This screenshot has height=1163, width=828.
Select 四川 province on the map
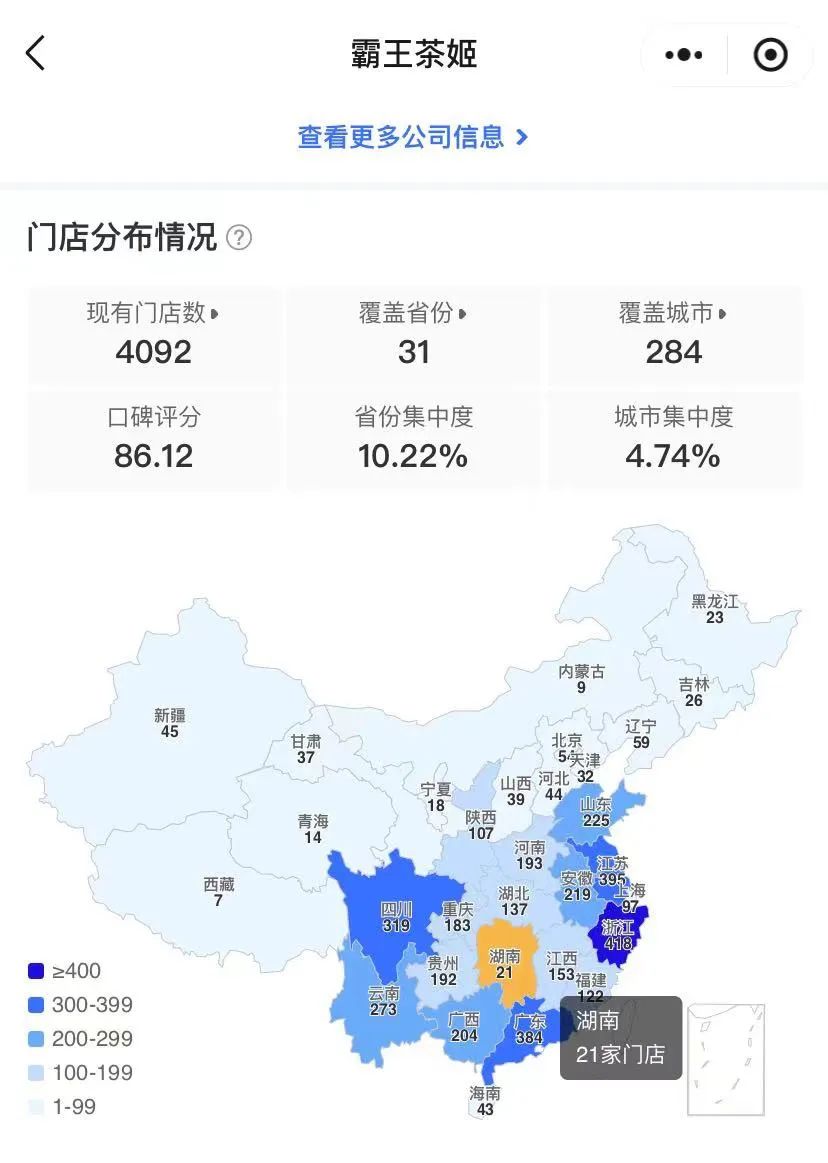(396, 917)
